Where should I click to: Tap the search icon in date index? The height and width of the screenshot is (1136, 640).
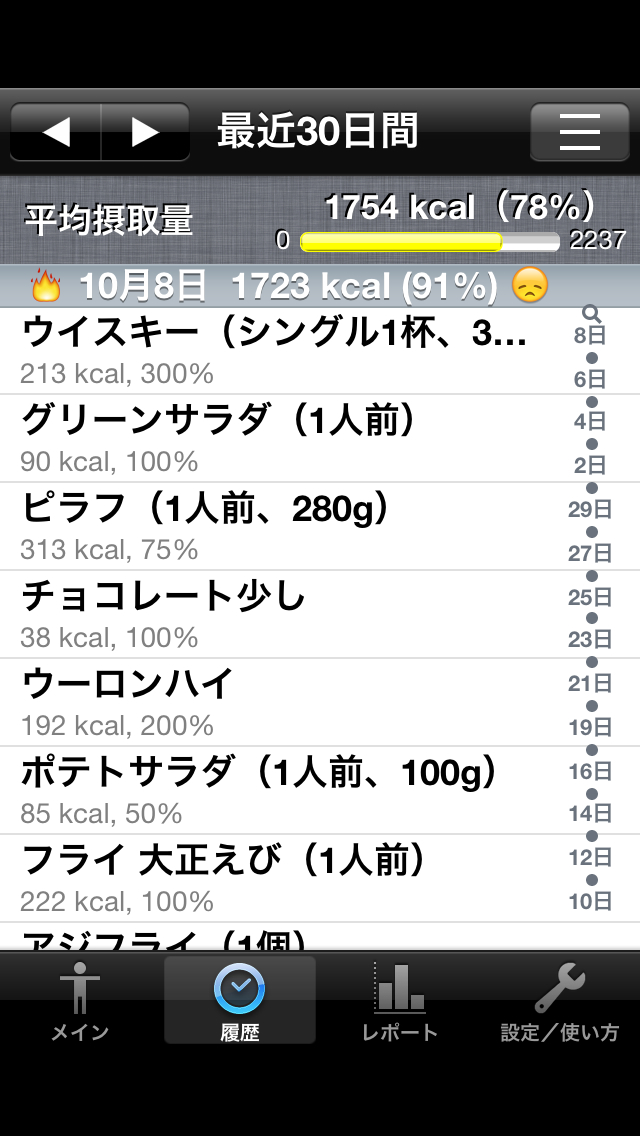click(x=590, y=314)
